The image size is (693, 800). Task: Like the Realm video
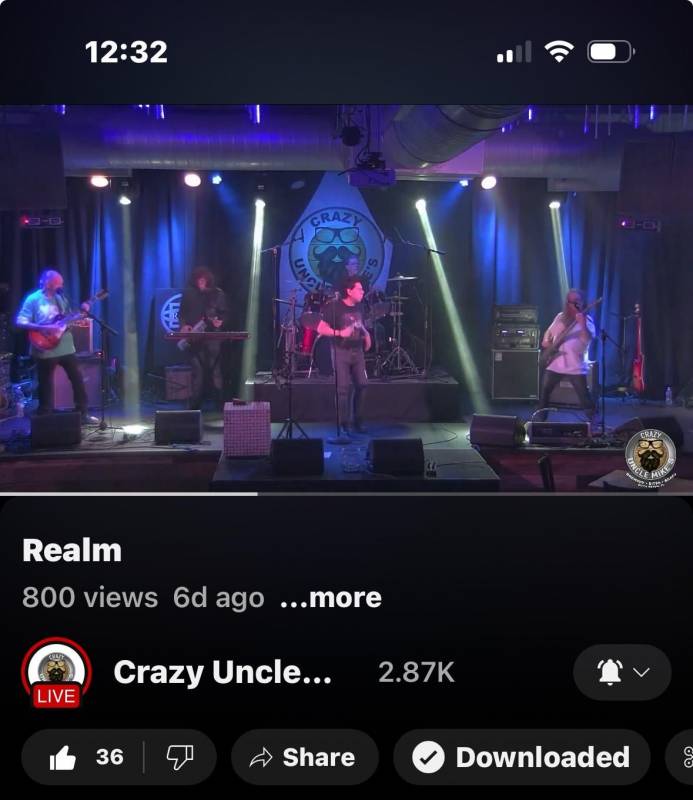pos(83,758)
